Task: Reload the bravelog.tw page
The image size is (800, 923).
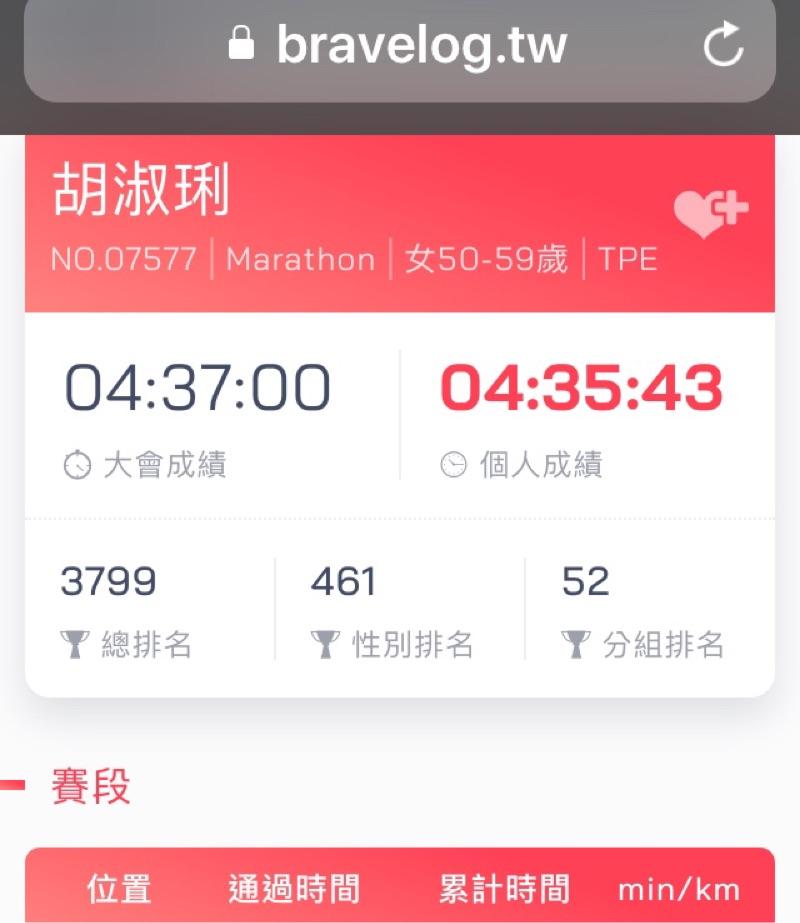Action: pyautogui.click(x=723, y=44)
